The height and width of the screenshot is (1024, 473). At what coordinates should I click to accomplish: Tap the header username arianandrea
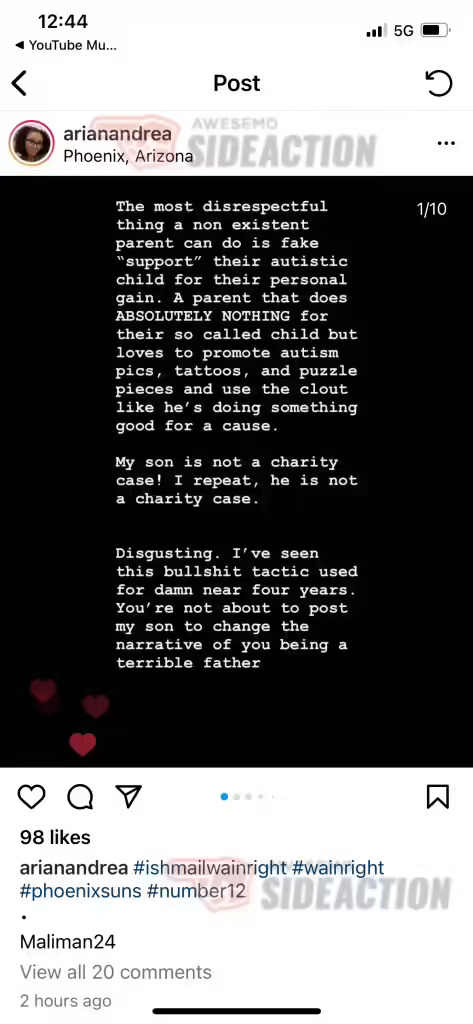(118, 134)
